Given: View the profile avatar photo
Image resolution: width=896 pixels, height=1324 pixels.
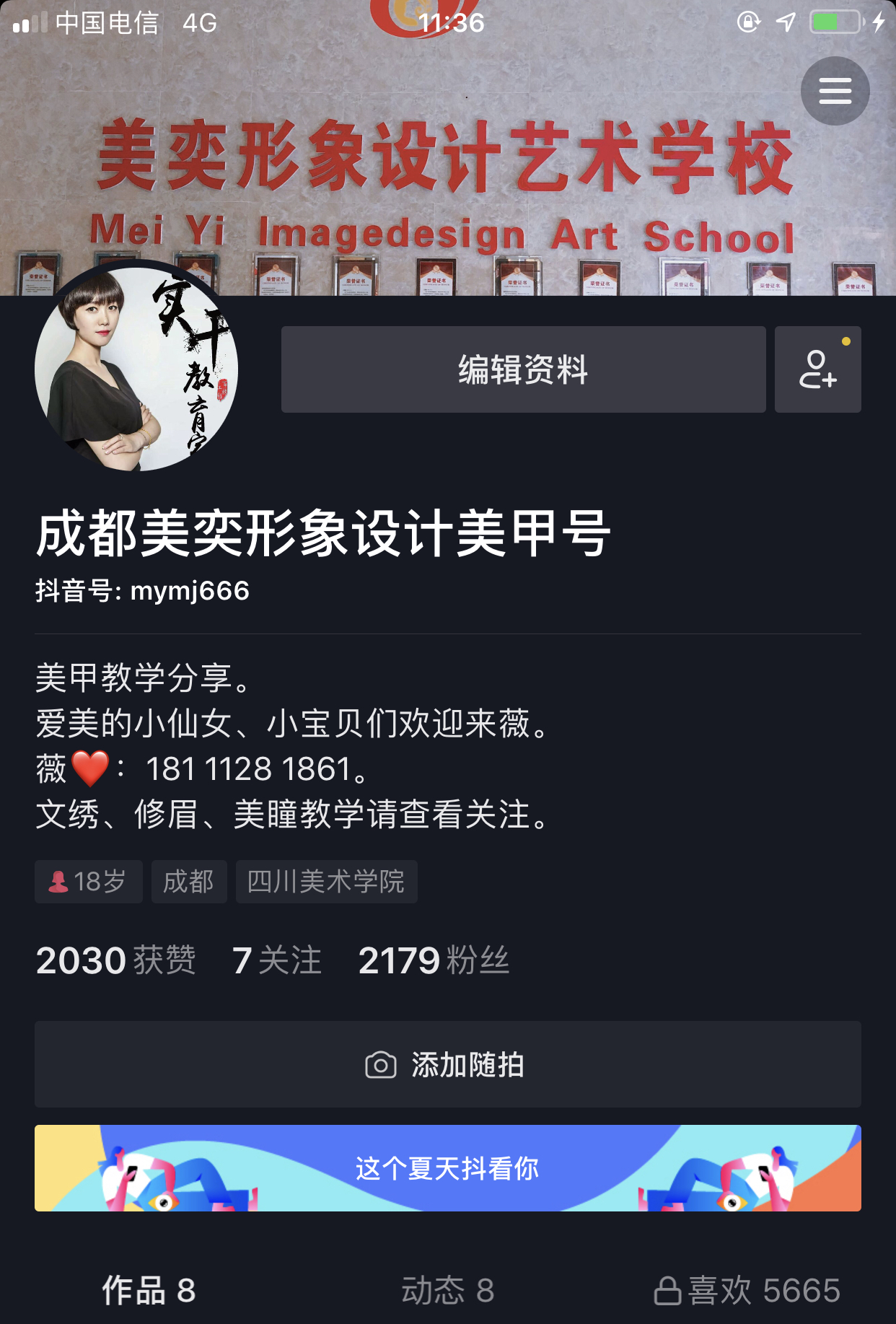Looking at the screenshot, I should [x=136, y=369].
